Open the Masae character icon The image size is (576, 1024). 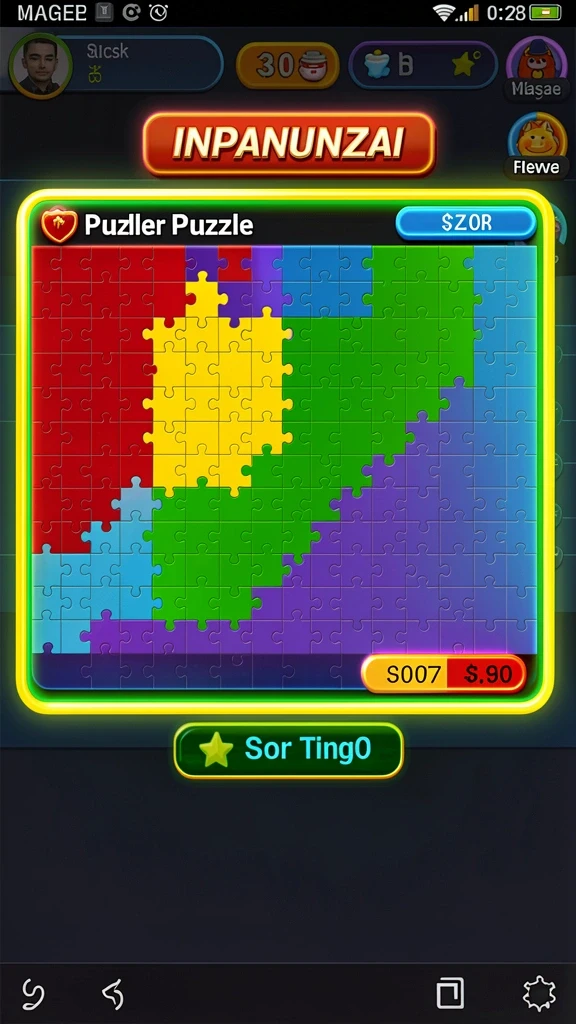[x=537, y=67]
